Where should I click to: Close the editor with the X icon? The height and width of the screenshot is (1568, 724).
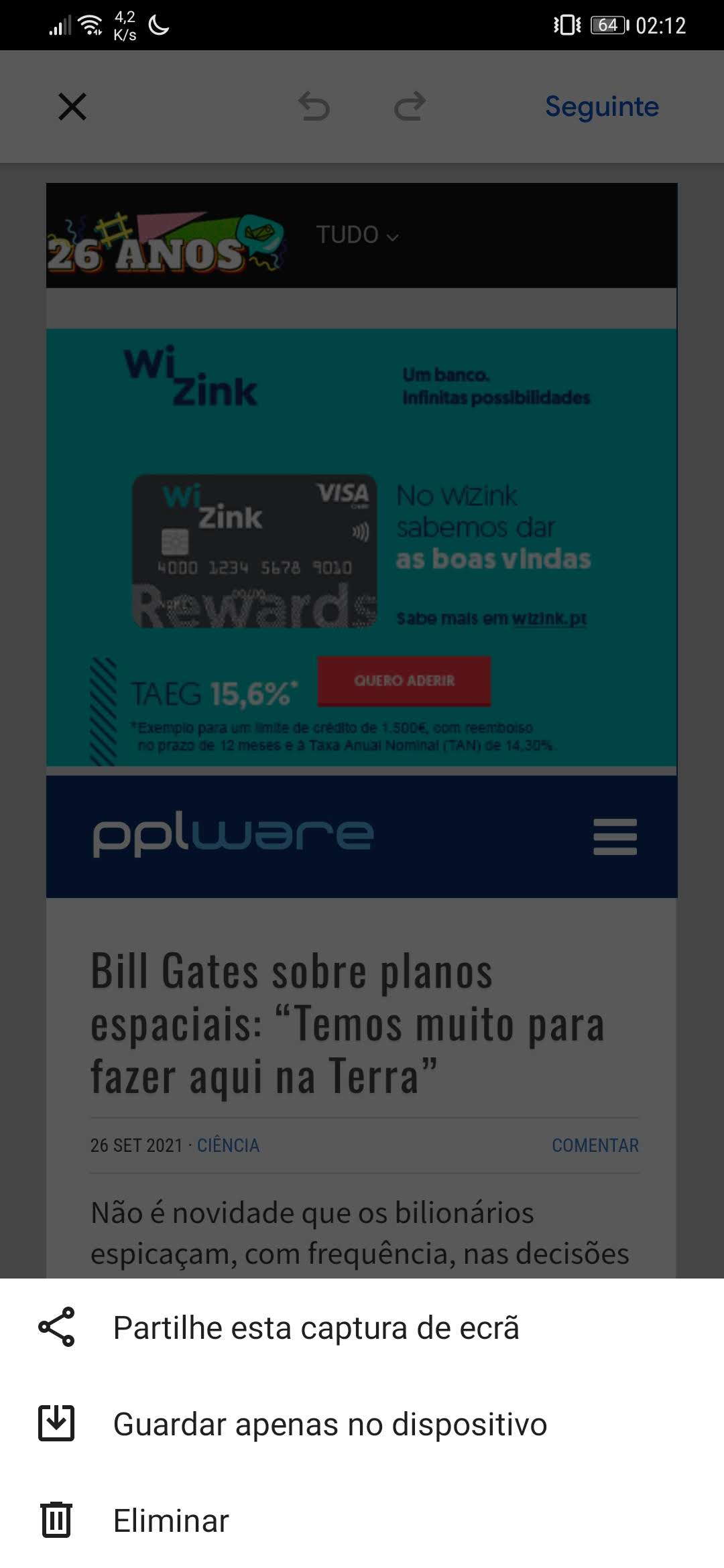tap(72, 107)
